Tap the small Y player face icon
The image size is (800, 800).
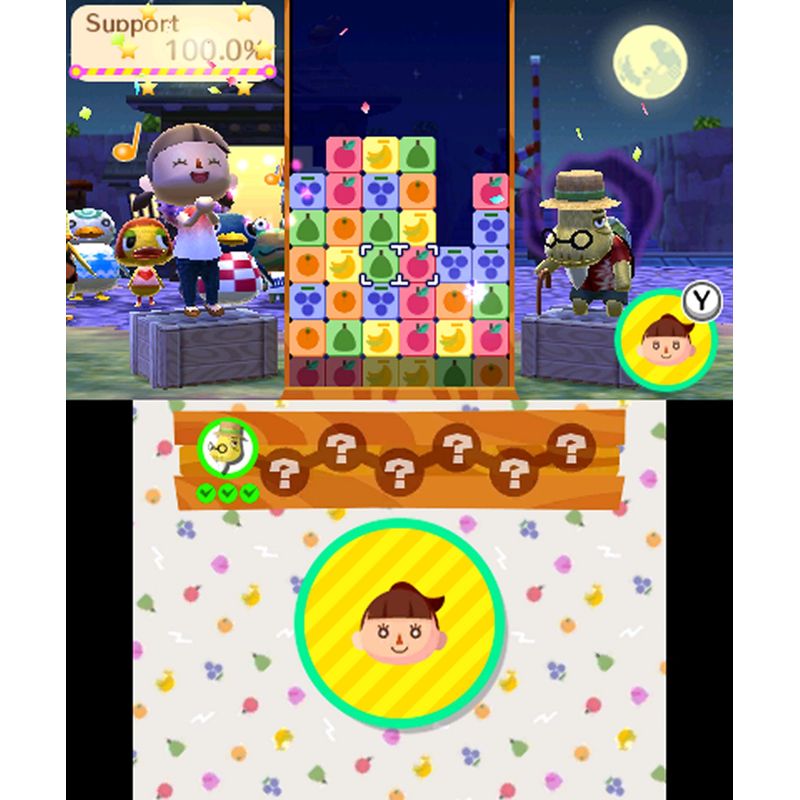point(666,340)
